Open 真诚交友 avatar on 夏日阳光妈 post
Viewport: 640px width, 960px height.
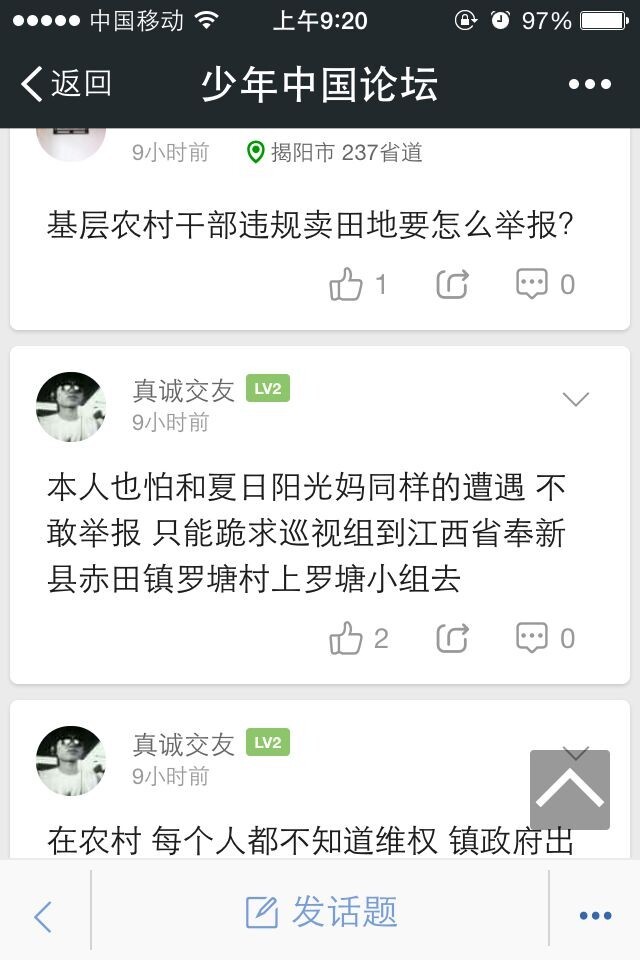pos(71,407)
